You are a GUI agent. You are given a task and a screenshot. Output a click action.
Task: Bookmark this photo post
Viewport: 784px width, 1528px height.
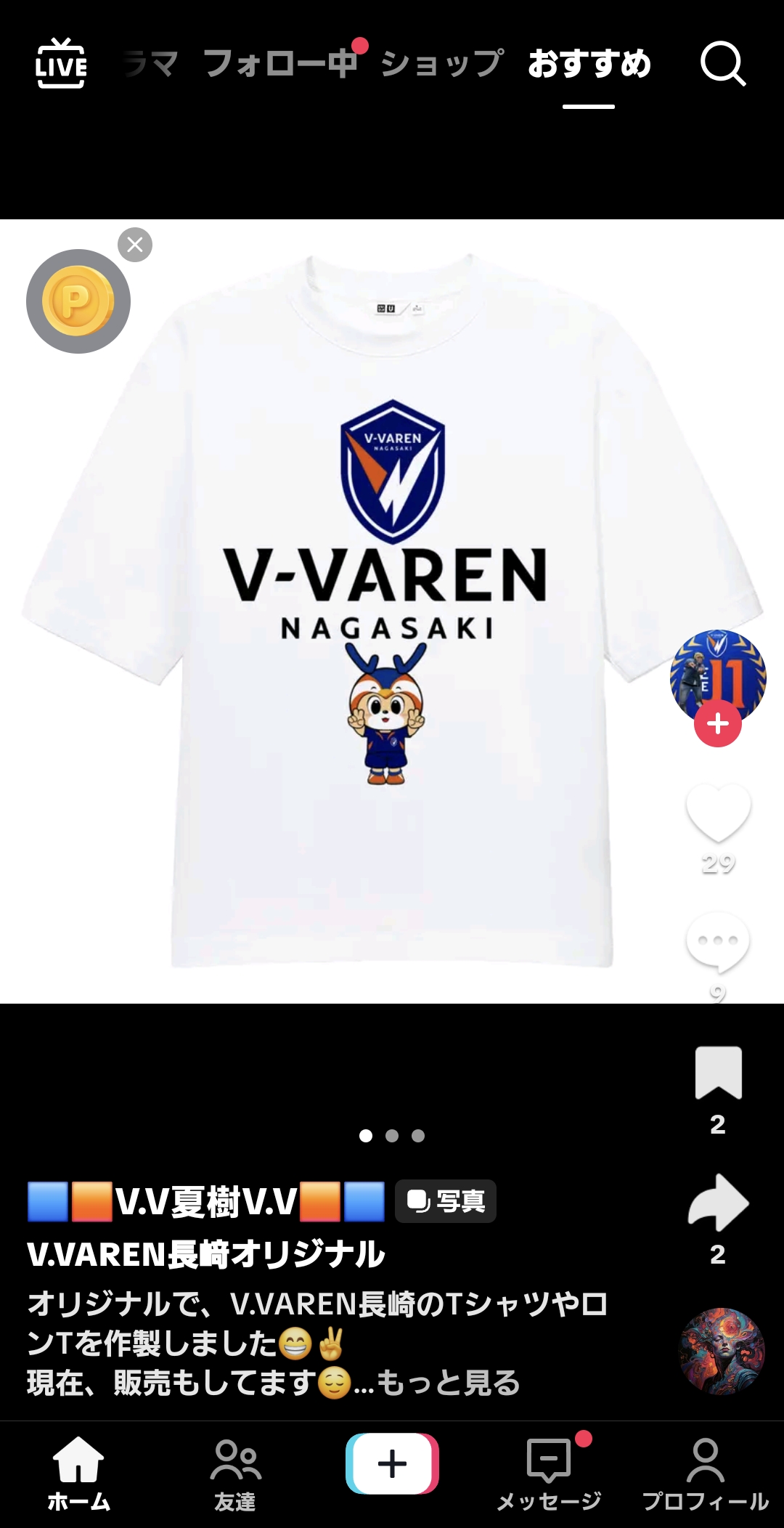718,1073
